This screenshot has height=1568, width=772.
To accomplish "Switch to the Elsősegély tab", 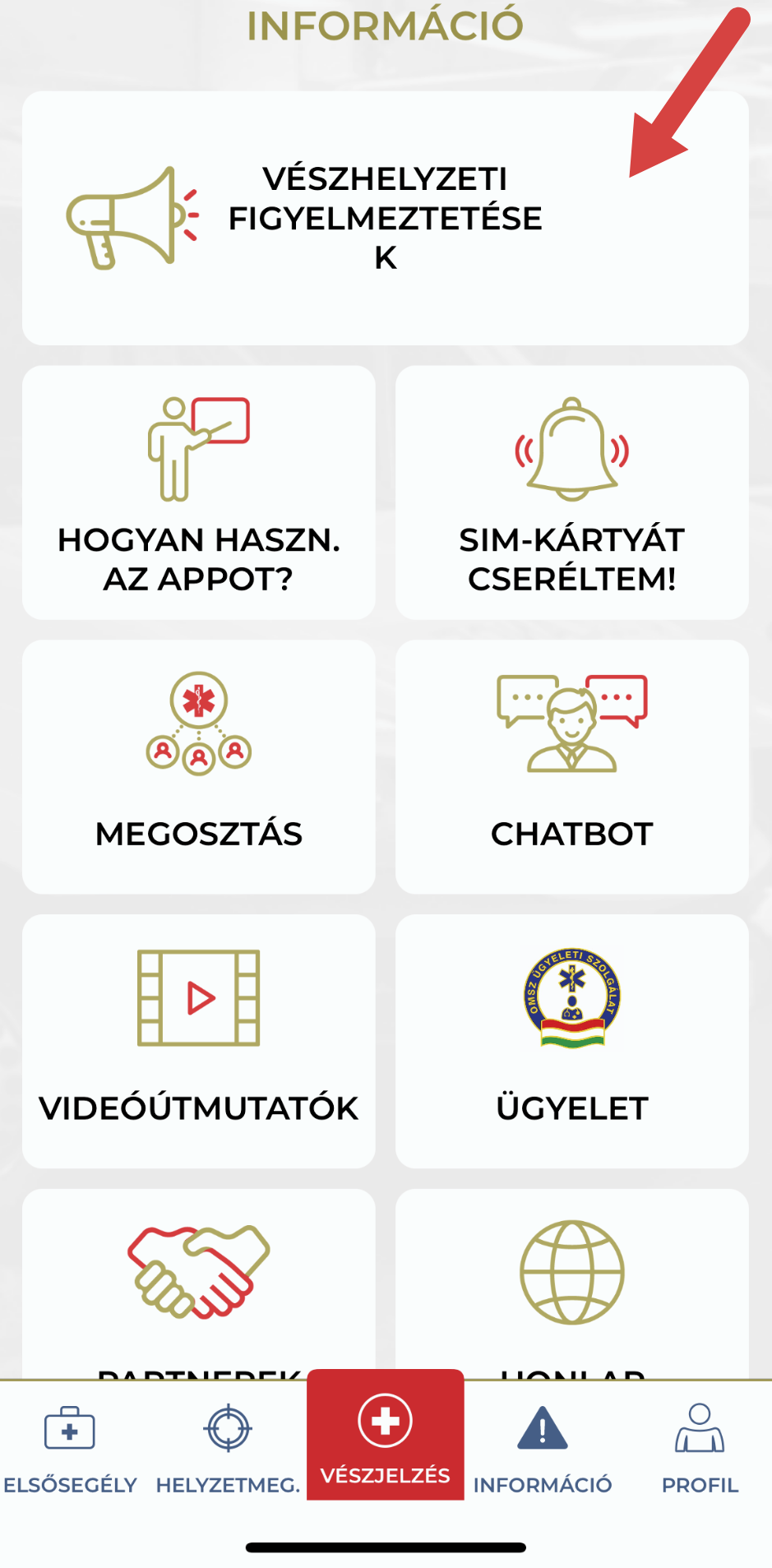I will [70, 1449].
